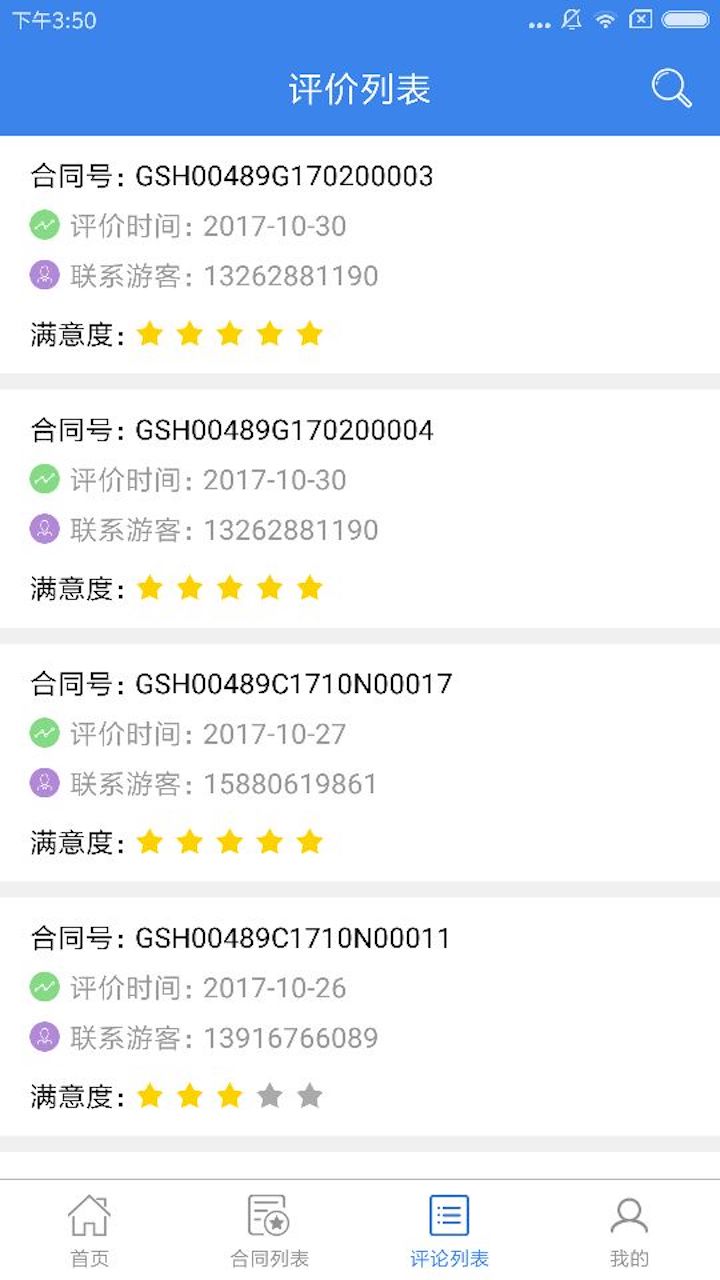Tap the purple contact icon beside 15880619861
Viewport: 720px width, 1280px height.
pos(44,784)
